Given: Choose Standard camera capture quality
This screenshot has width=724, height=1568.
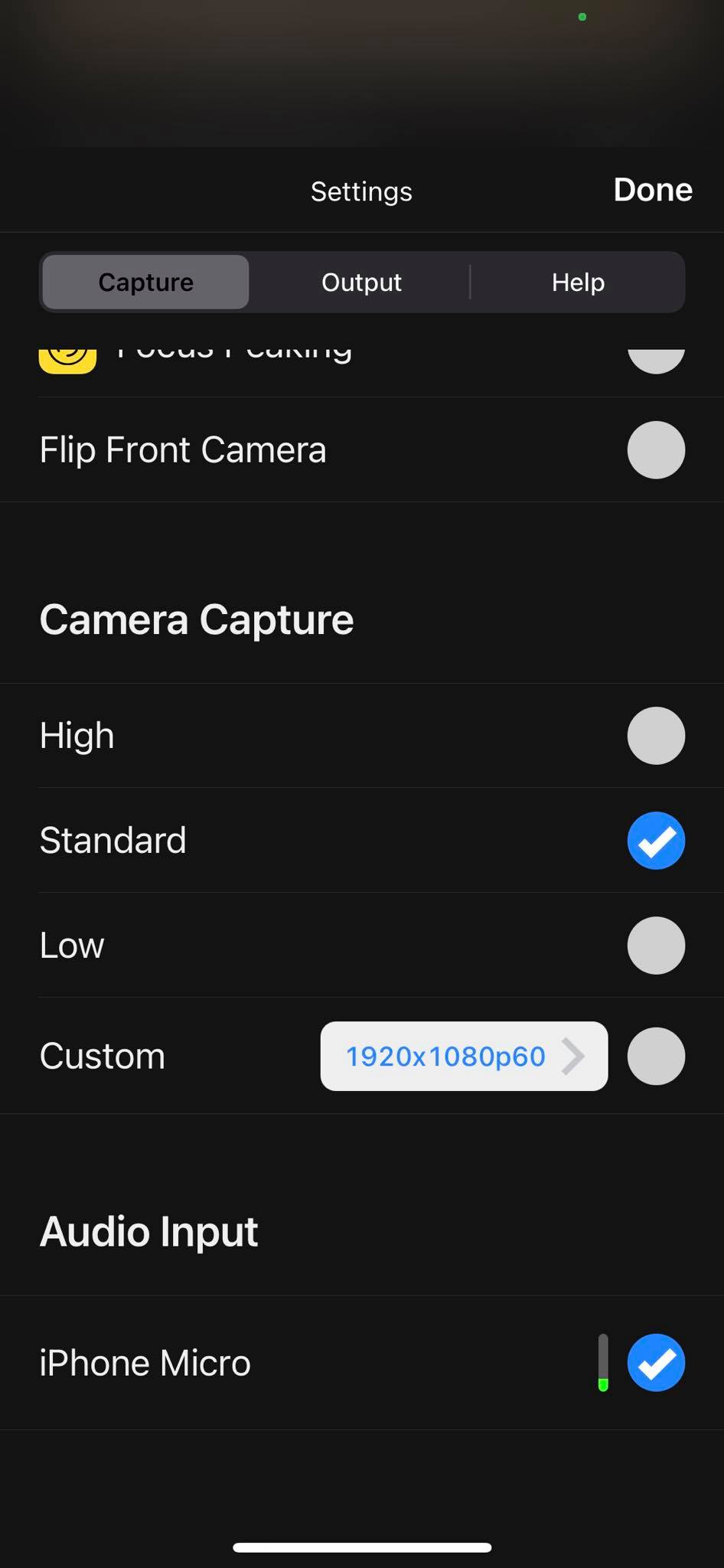Looking at the screenshot, I should (x=656, y=841).
